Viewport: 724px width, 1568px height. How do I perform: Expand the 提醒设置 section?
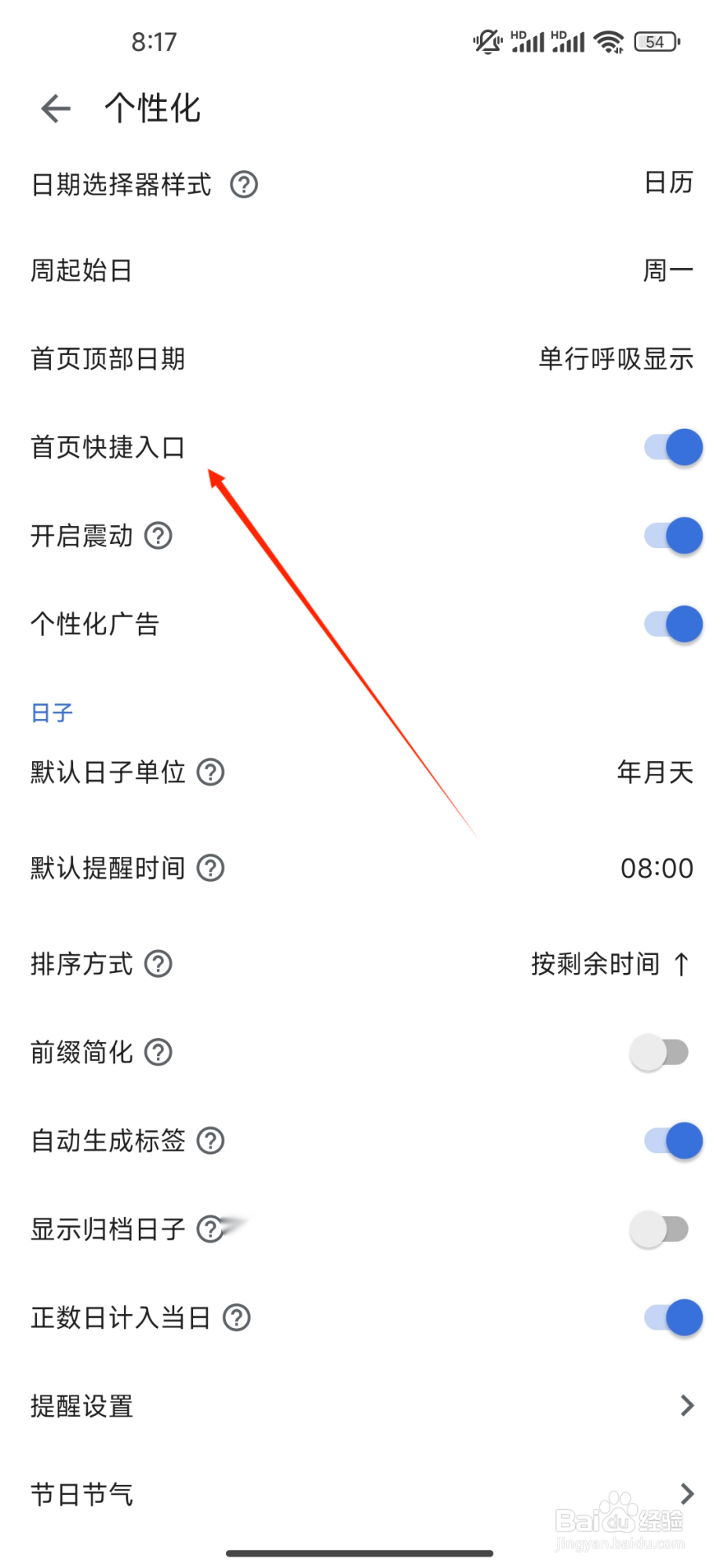(361, 1406)
